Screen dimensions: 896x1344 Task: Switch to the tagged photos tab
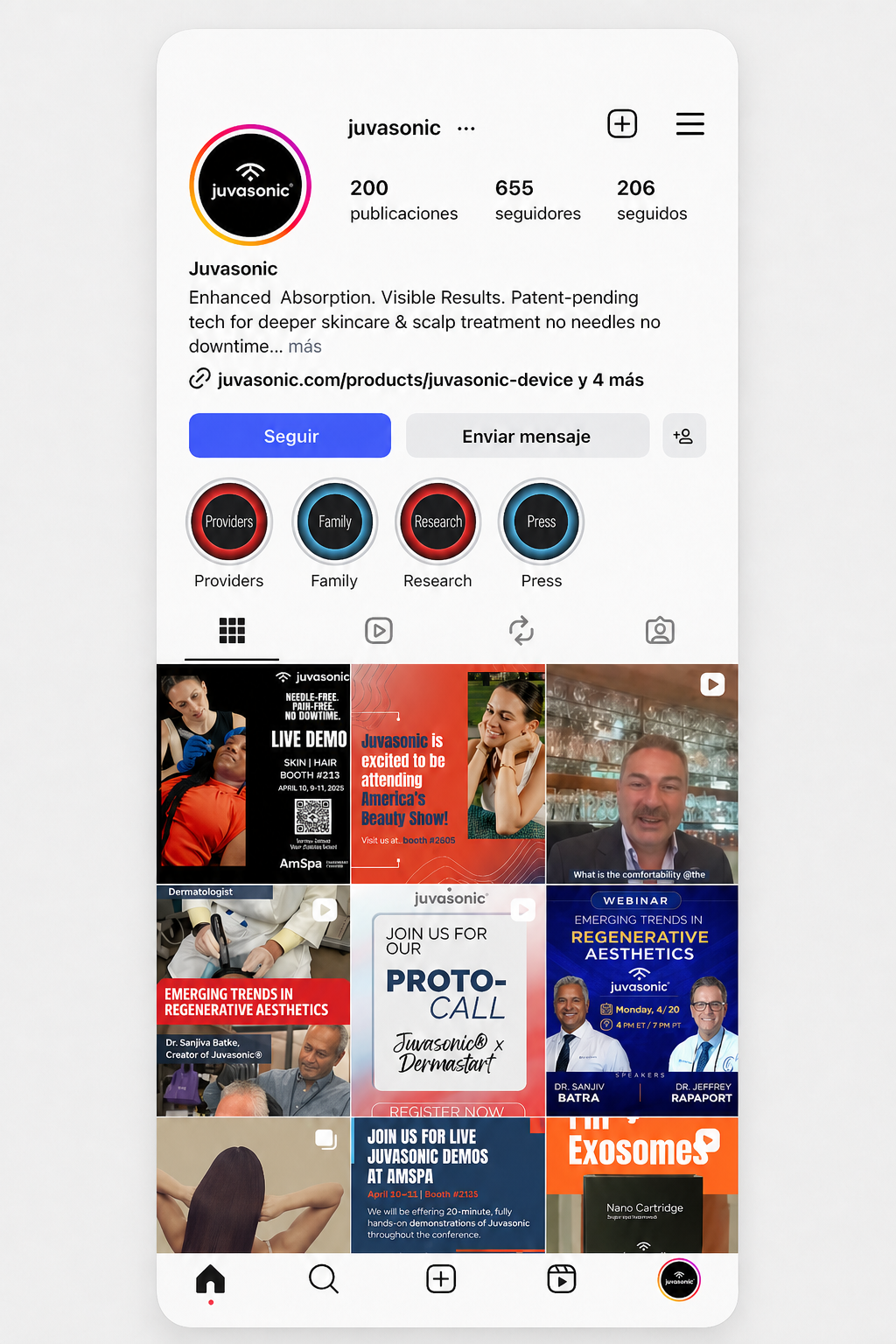click(x=660, y=631)
